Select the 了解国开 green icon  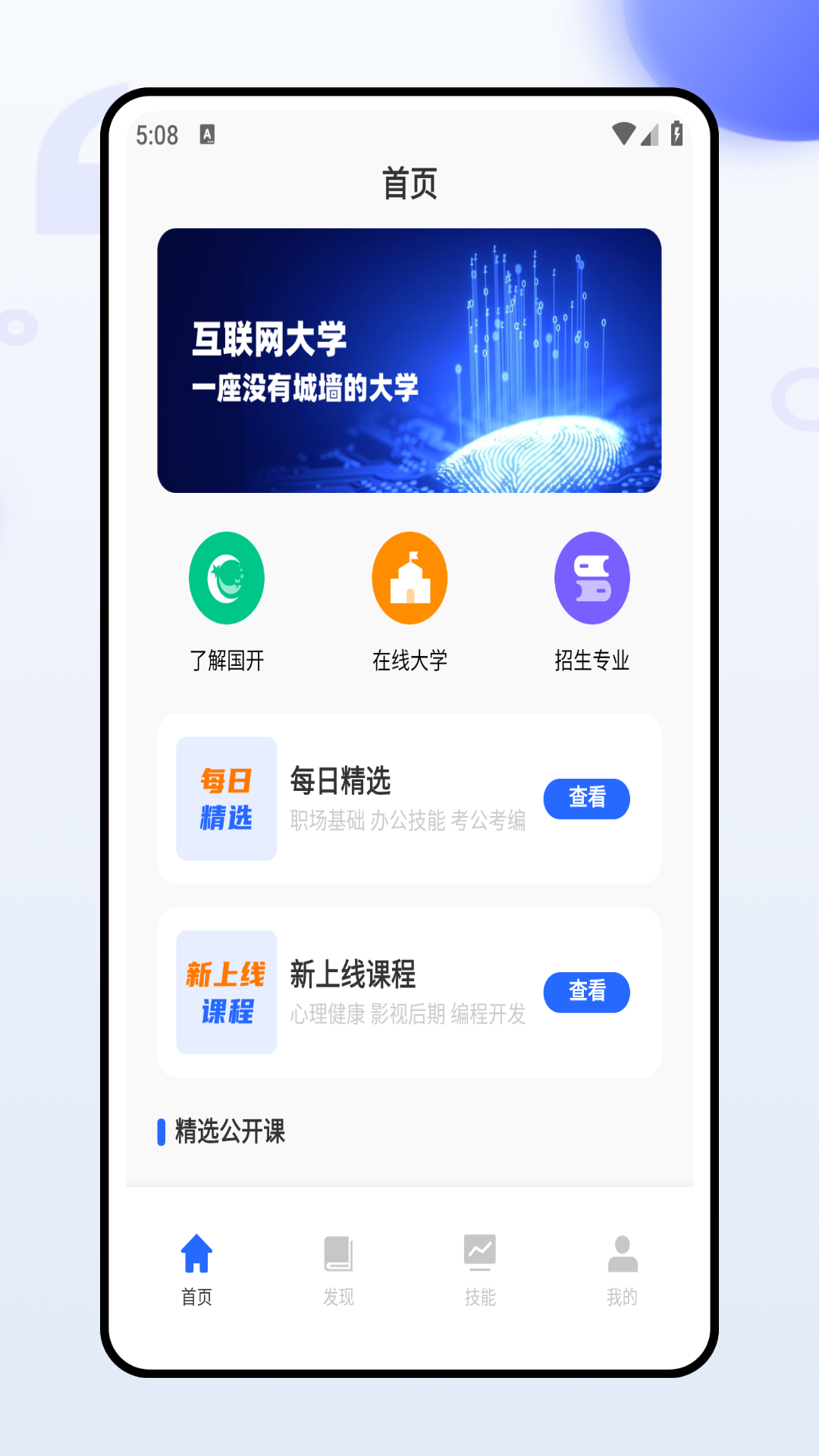[226, 577]
